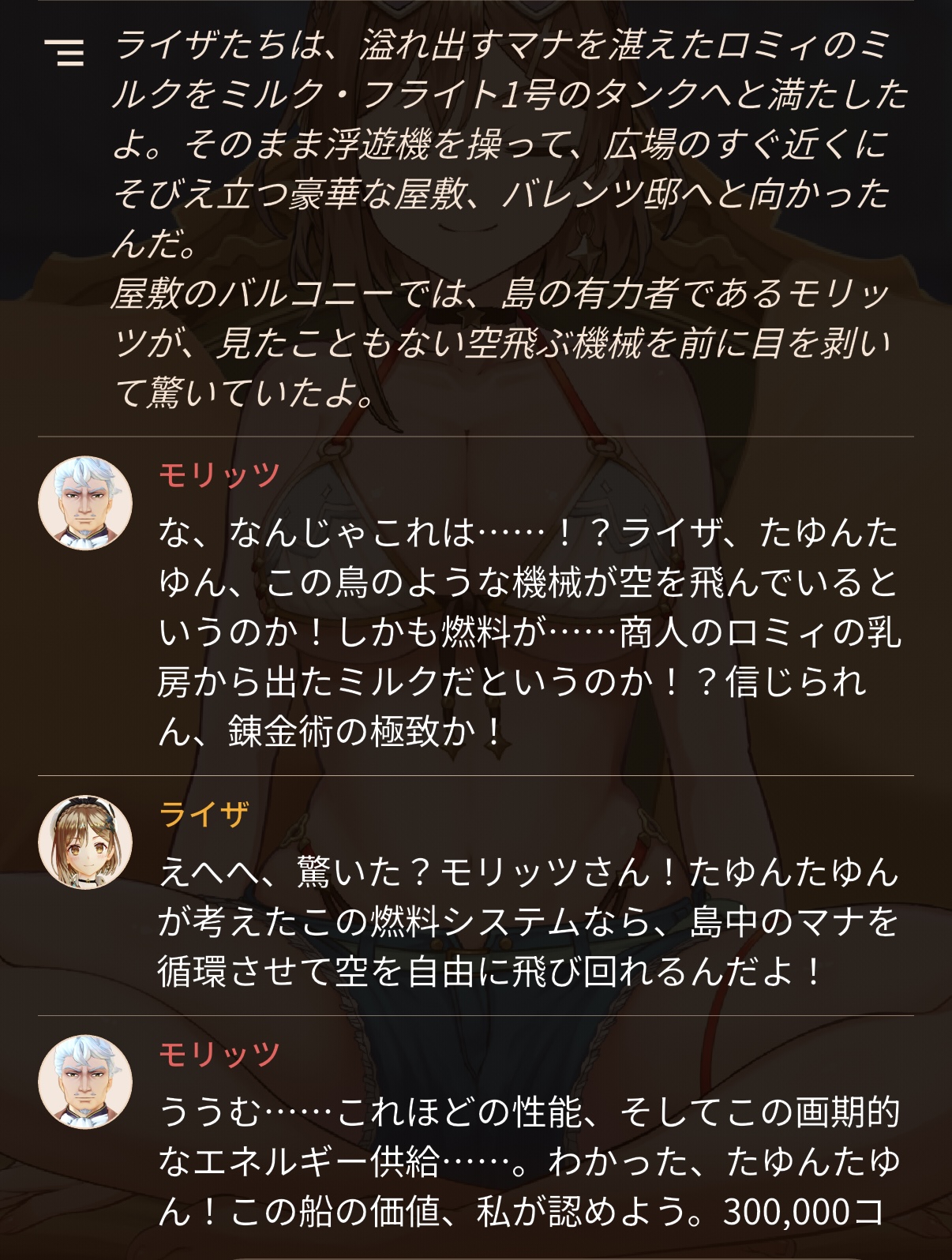This screenshot has width=952, height=1260.
Task: Open the menu icon at top left
Action: (x=65, y=52)
